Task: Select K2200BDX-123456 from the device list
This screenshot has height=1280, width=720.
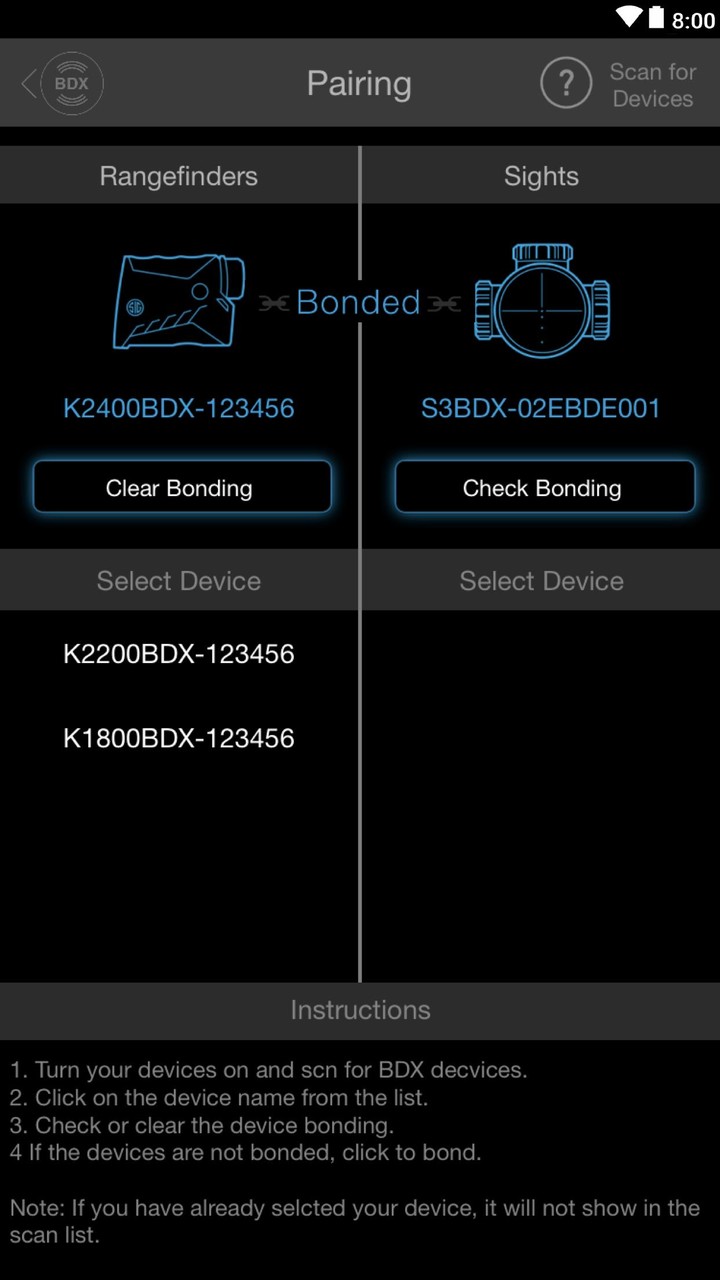Action: pos(179,653)
